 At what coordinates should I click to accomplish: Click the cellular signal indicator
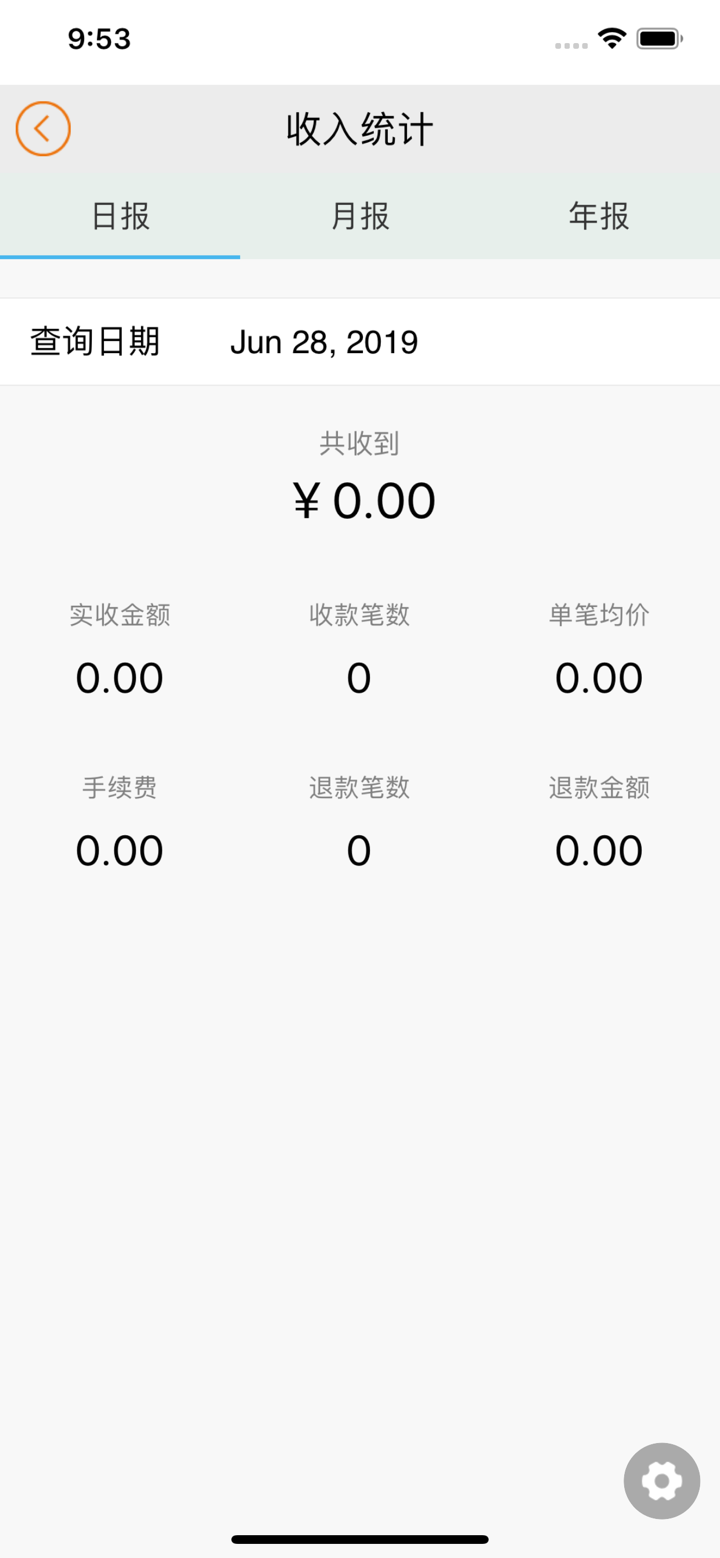click(x=570, y=45)
